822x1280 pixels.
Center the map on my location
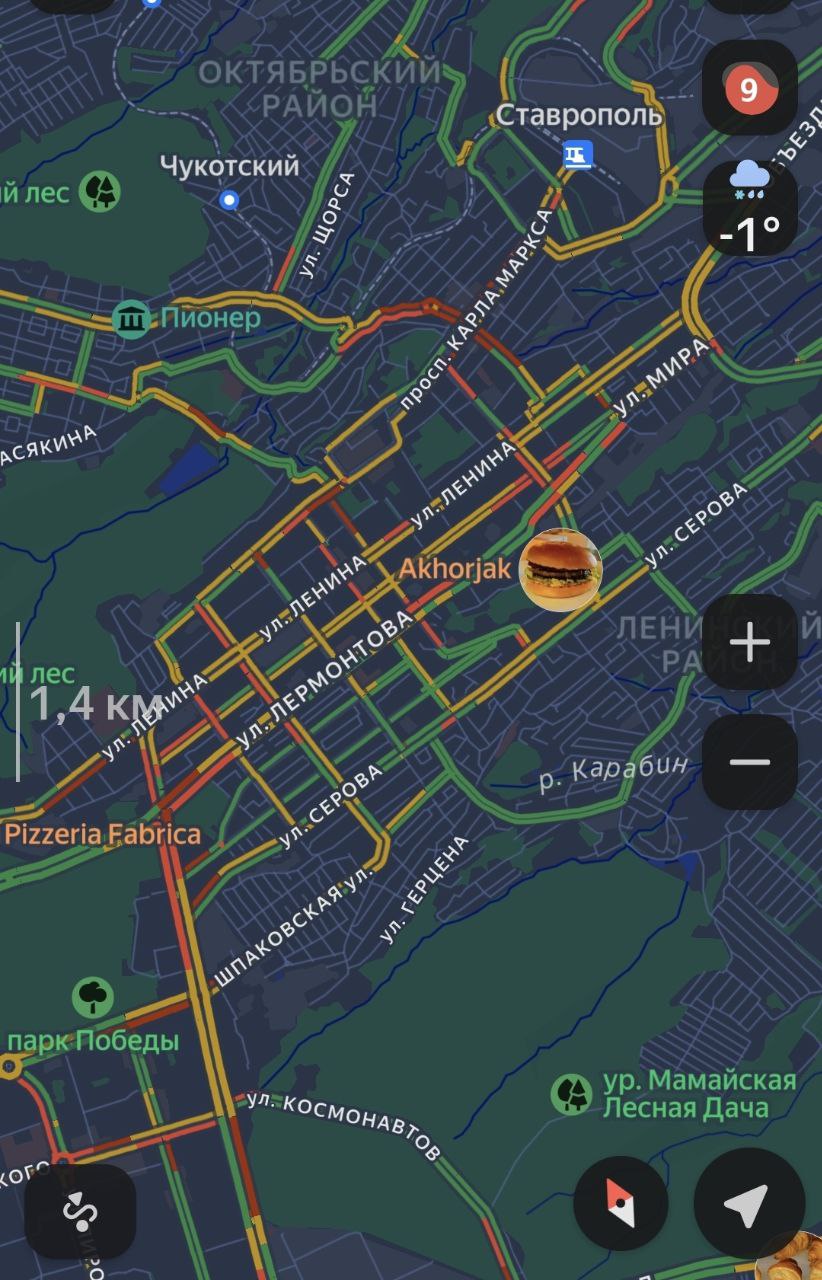(x=748, y=1204)
